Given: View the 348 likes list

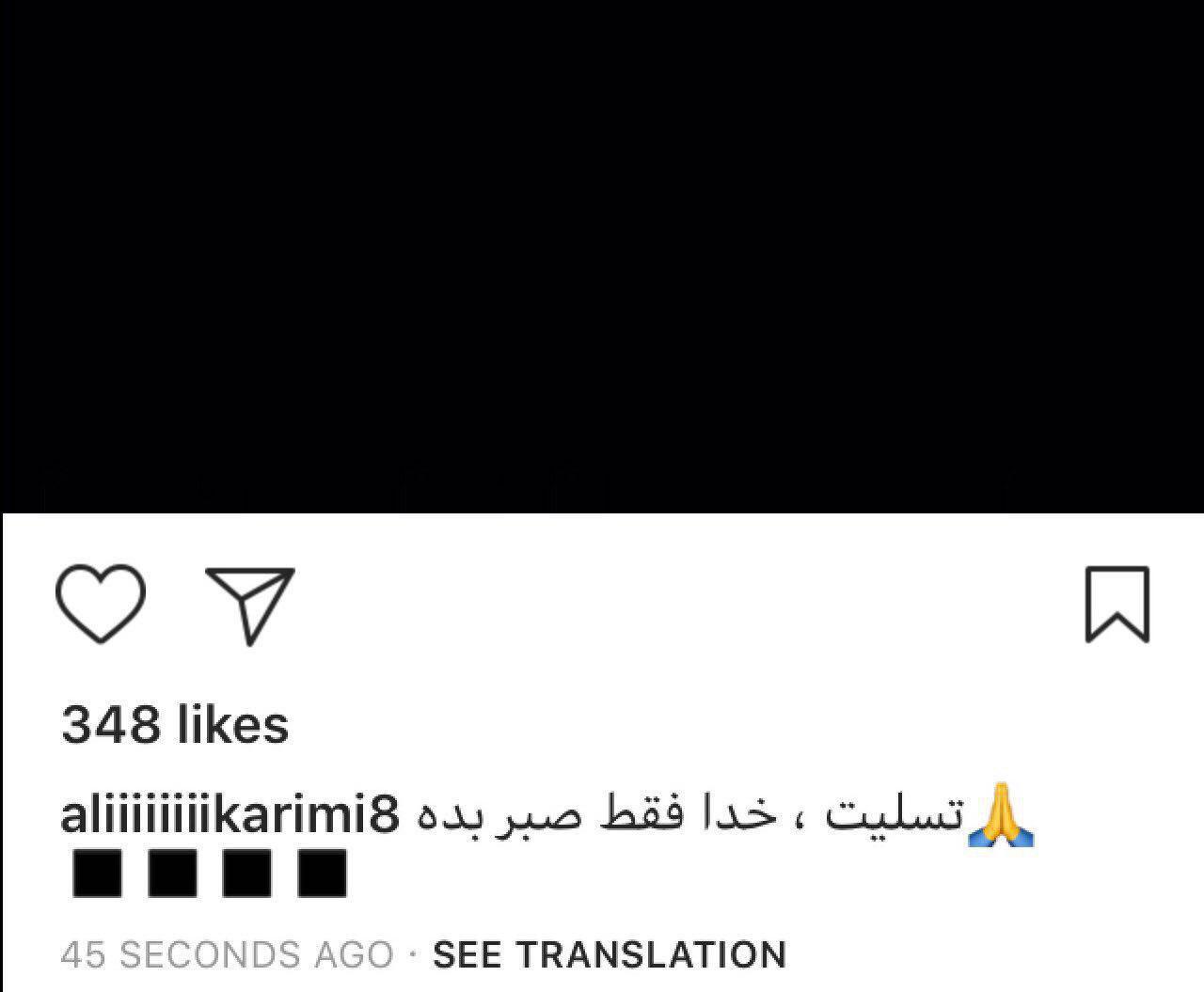Looking at the screenshot, I should (x=175, y=725).
